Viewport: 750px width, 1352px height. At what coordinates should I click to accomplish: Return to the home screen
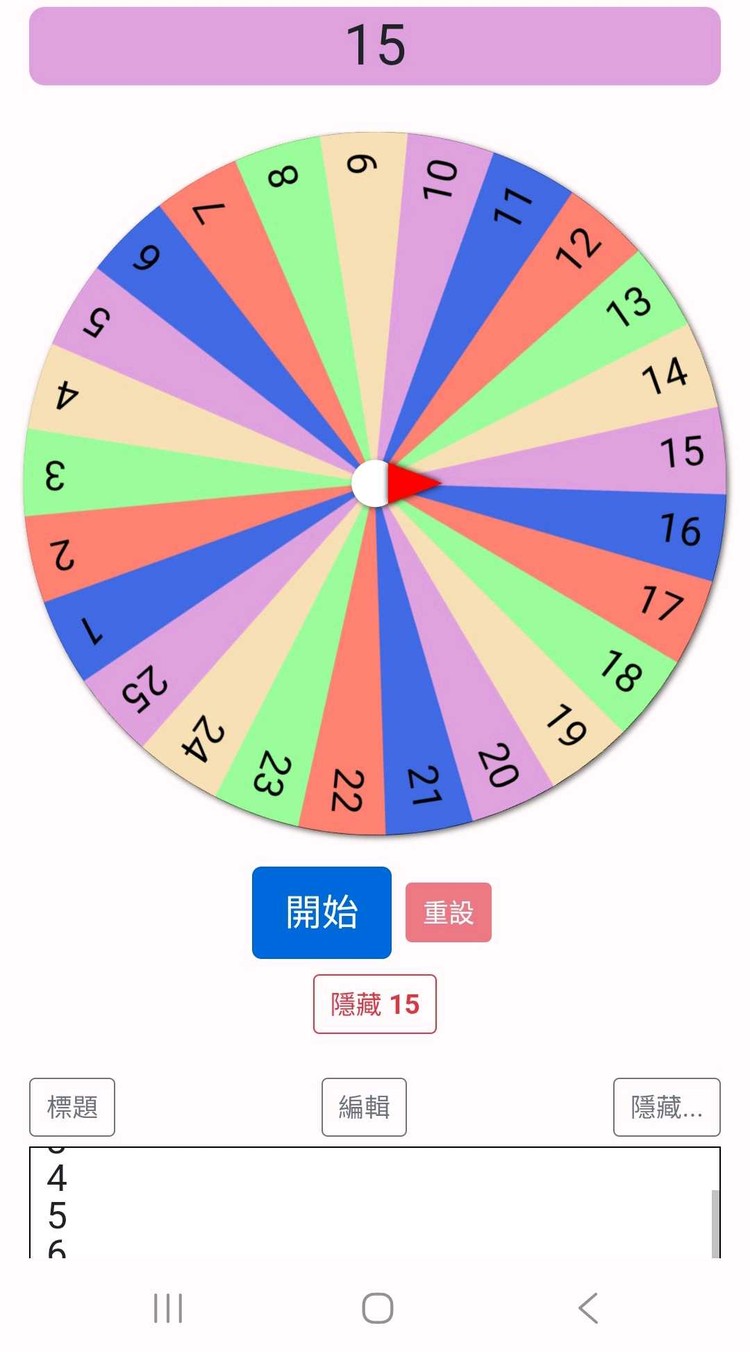[377, 1308]
